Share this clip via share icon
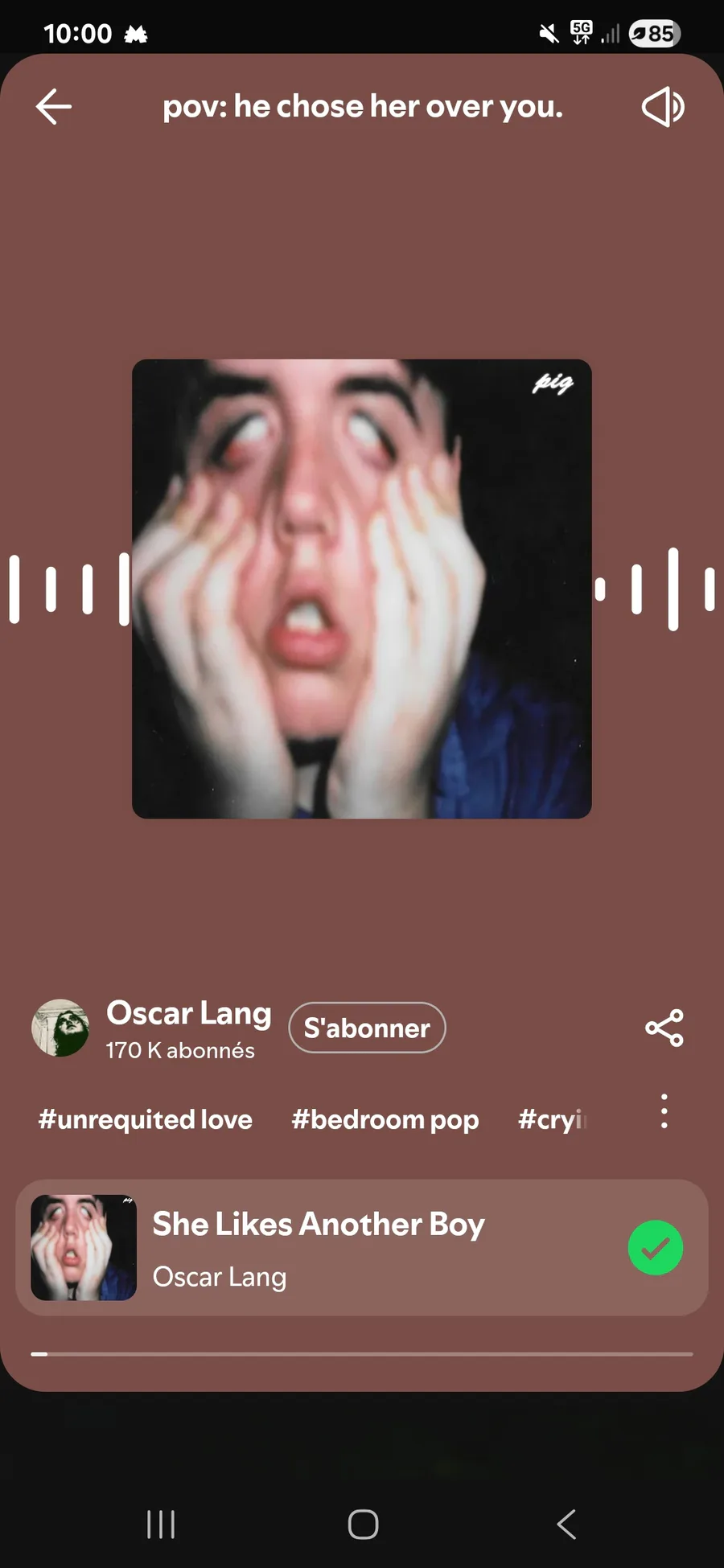The height and width of the screenshot is (1568, 724). point(664,1028)
